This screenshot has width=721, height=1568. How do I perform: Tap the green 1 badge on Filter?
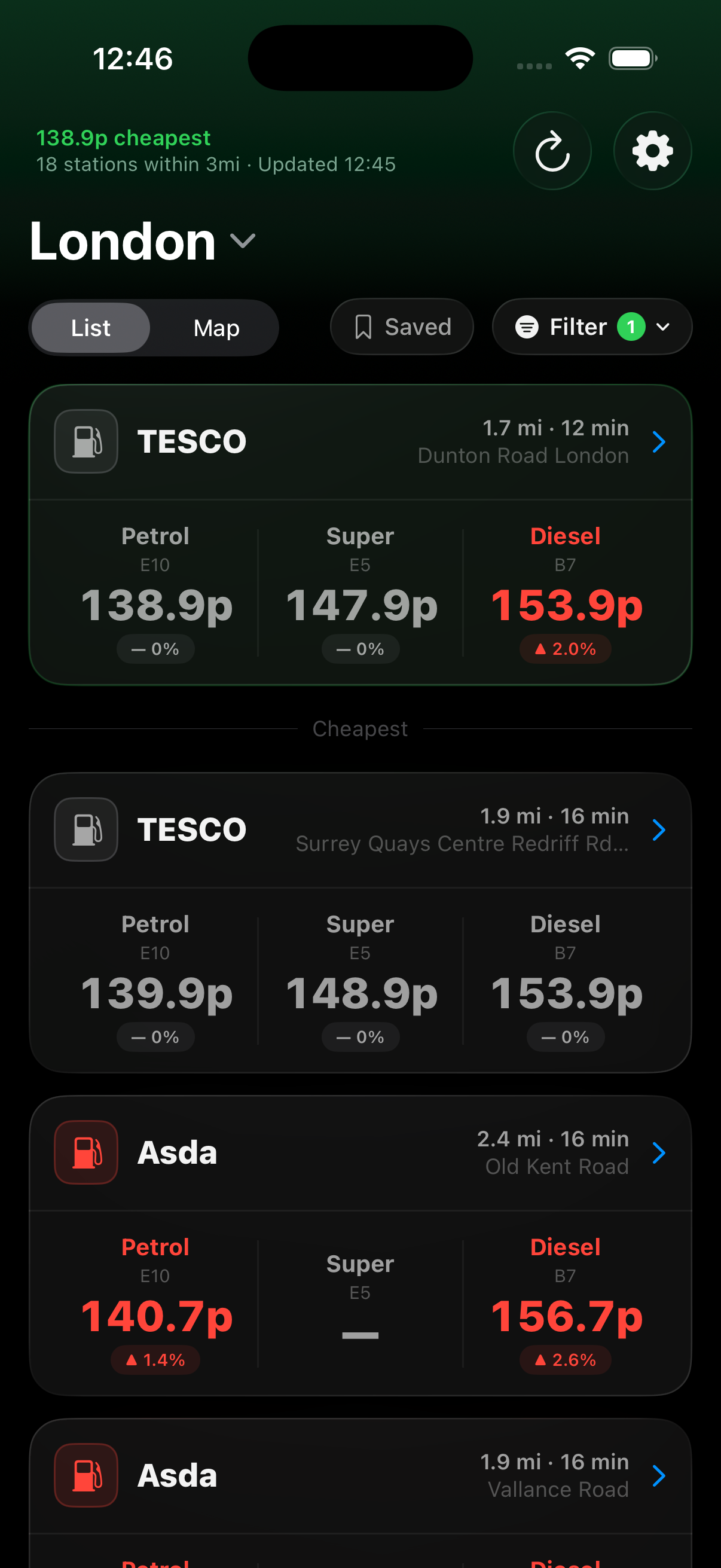(633, 327)
